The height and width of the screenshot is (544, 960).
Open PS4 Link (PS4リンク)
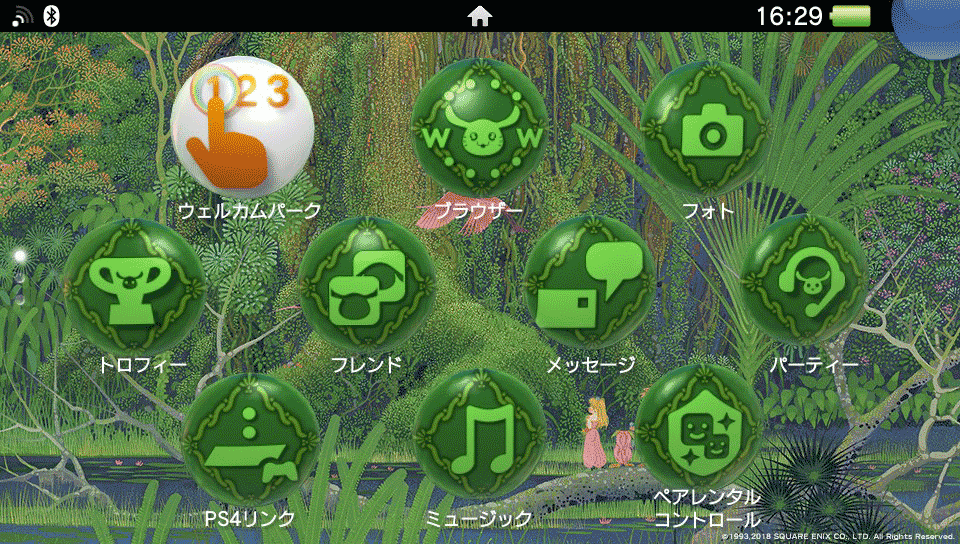[x=250, y=441]
